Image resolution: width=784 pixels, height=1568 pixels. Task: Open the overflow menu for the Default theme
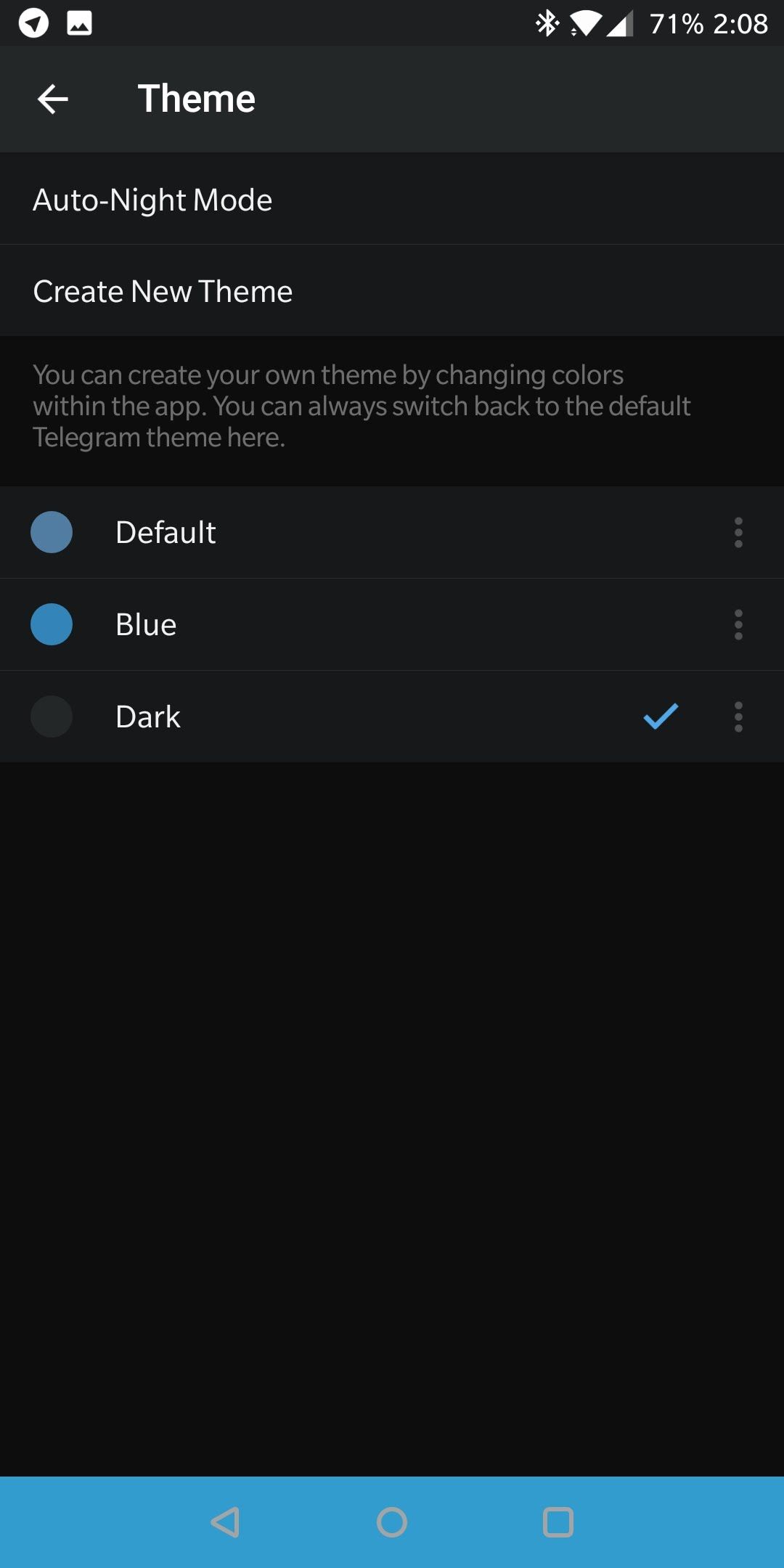[738, 532]
